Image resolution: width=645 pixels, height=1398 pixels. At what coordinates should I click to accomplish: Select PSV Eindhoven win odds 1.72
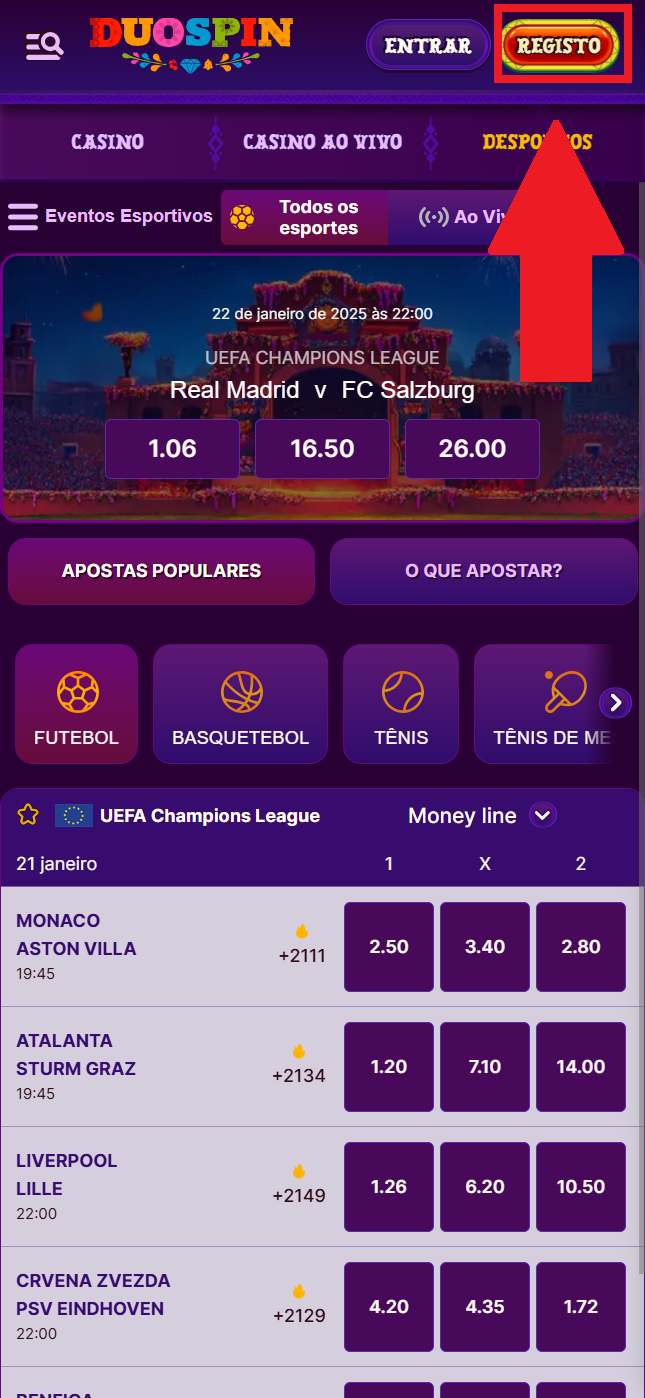(x=581, y=1307)
